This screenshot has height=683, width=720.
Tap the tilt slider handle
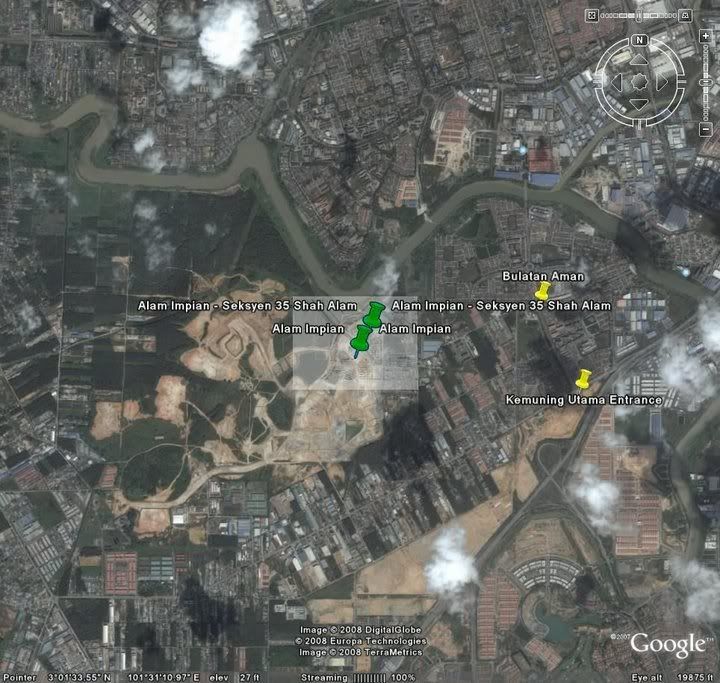638,16
